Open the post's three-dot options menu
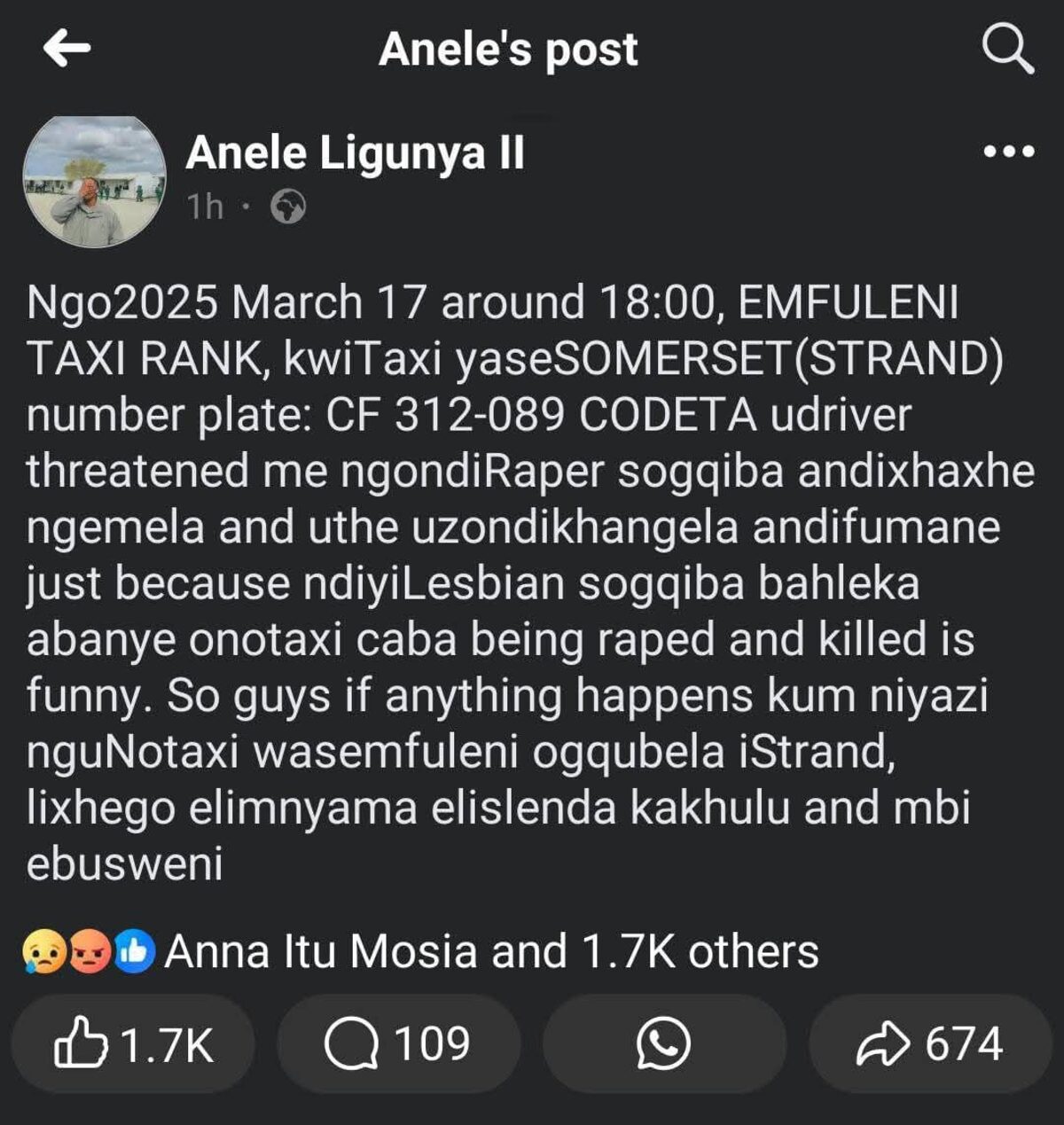1064x1125 pixels. point(1009,152)
